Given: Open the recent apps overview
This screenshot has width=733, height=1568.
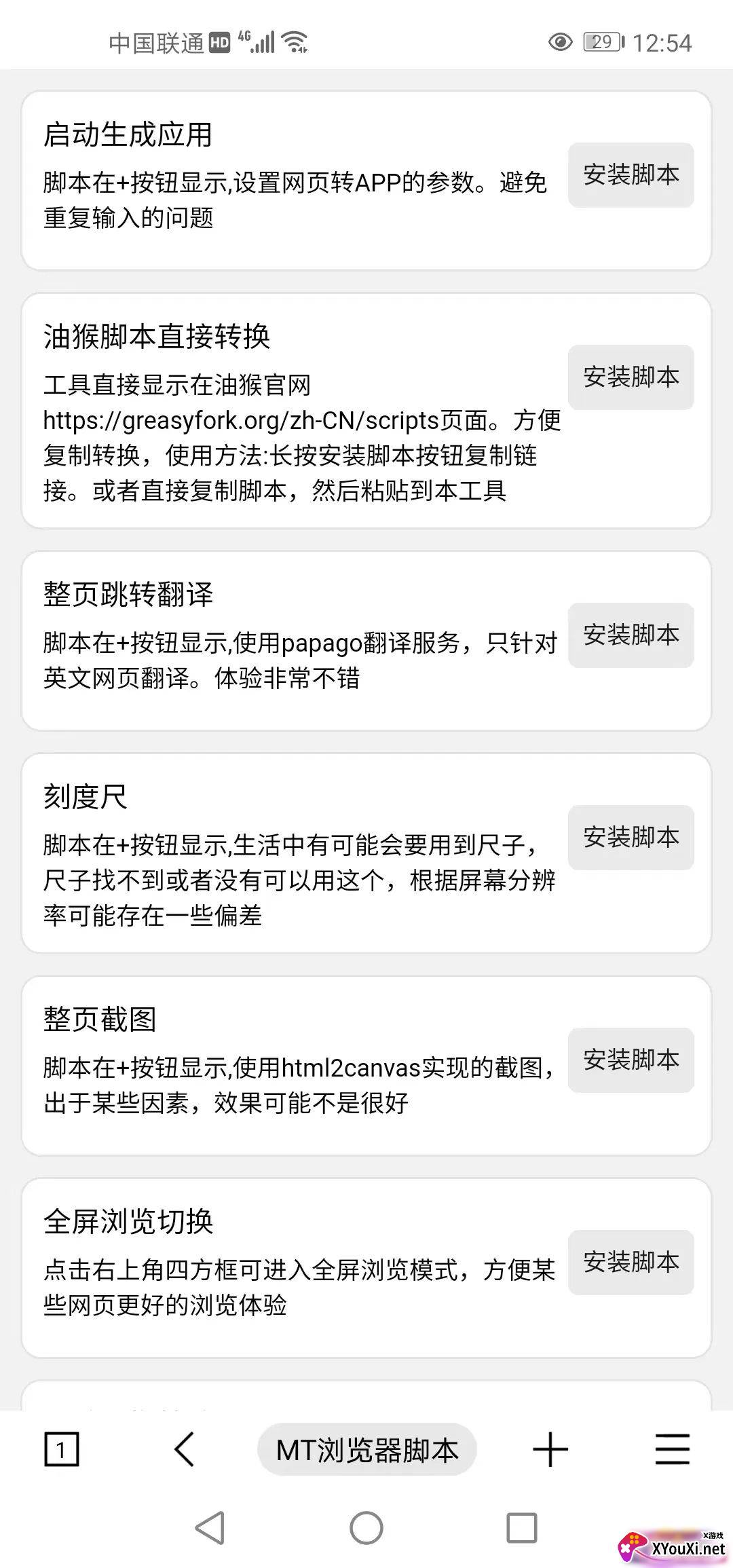Looking at the screenshot, I should pos(522,1529).
